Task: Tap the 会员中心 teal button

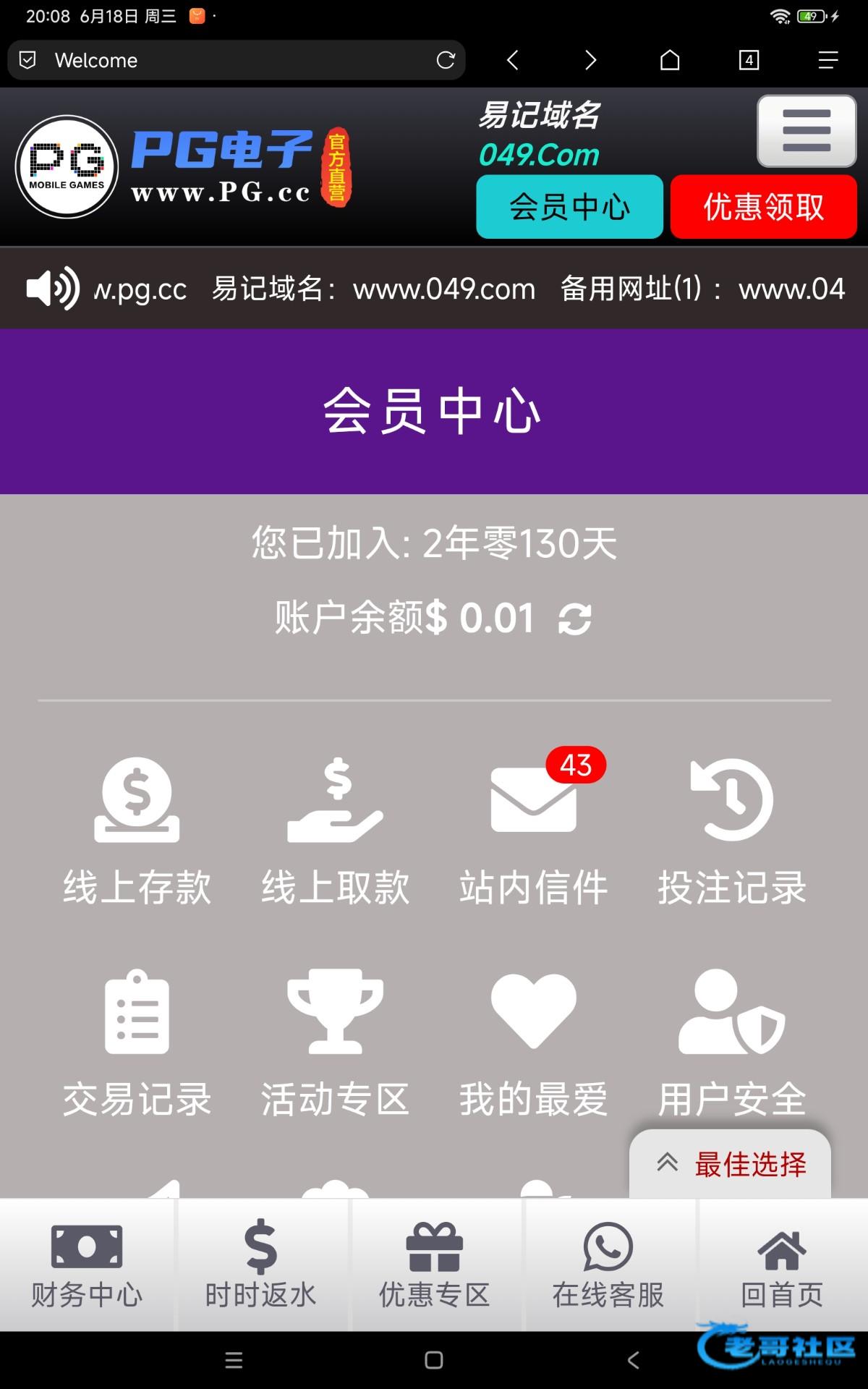Action: pos(569,207)
